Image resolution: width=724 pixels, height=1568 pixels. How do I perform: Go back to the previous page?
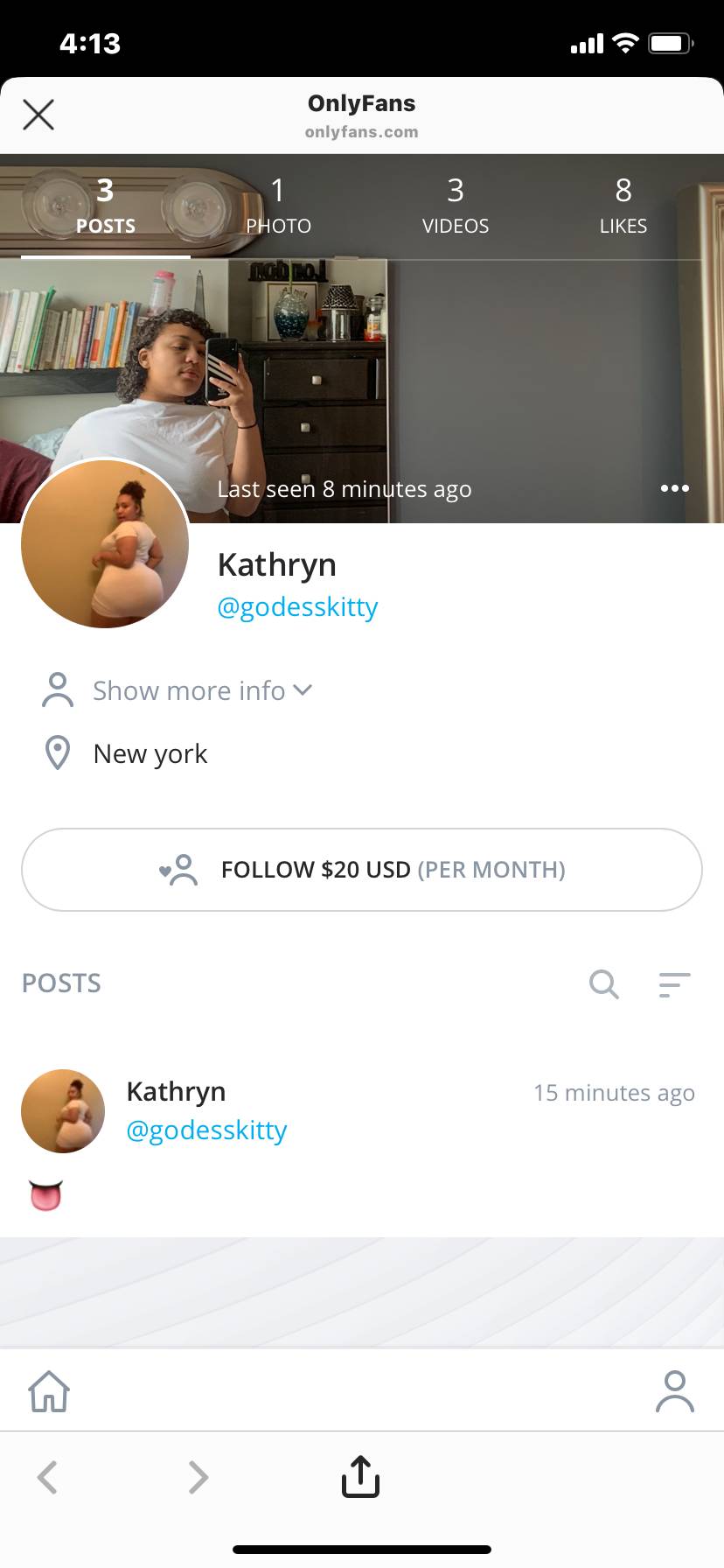[48, 1477]
